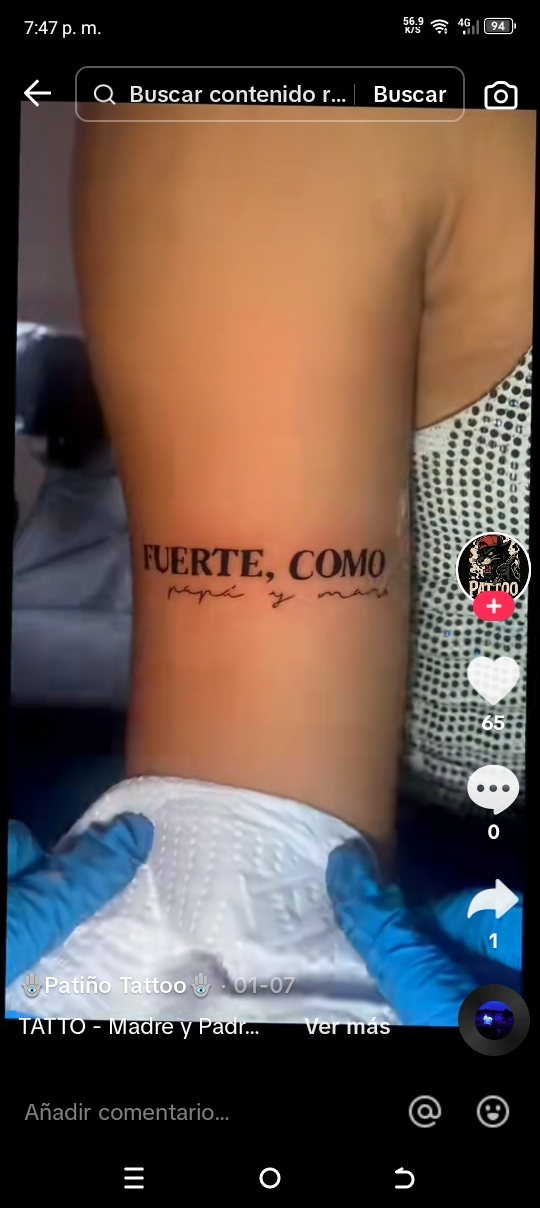Open the Patiño Tattoo username
Image resolution: width=540 pixels, height=1208 pixels.
tap(116, 985)
